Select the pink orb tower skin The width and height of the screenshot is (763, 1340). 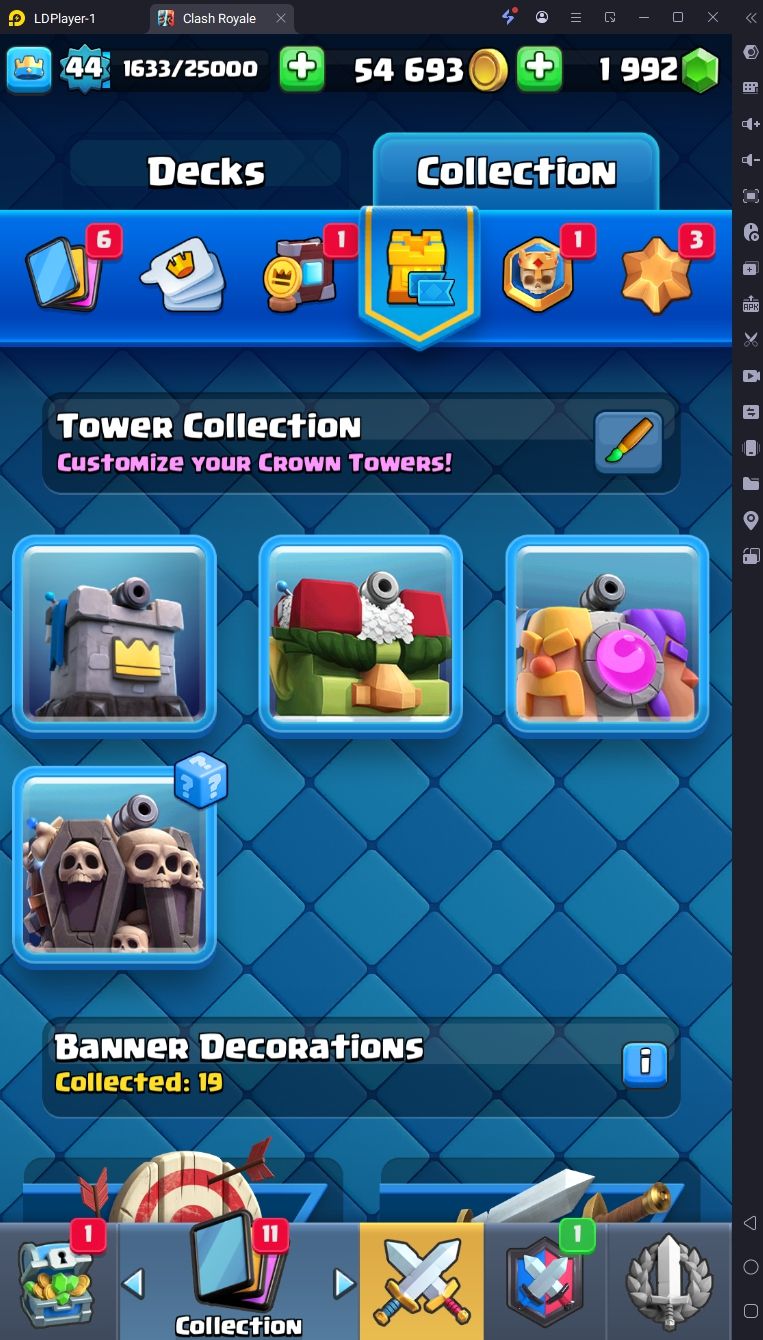pos(607,635)
